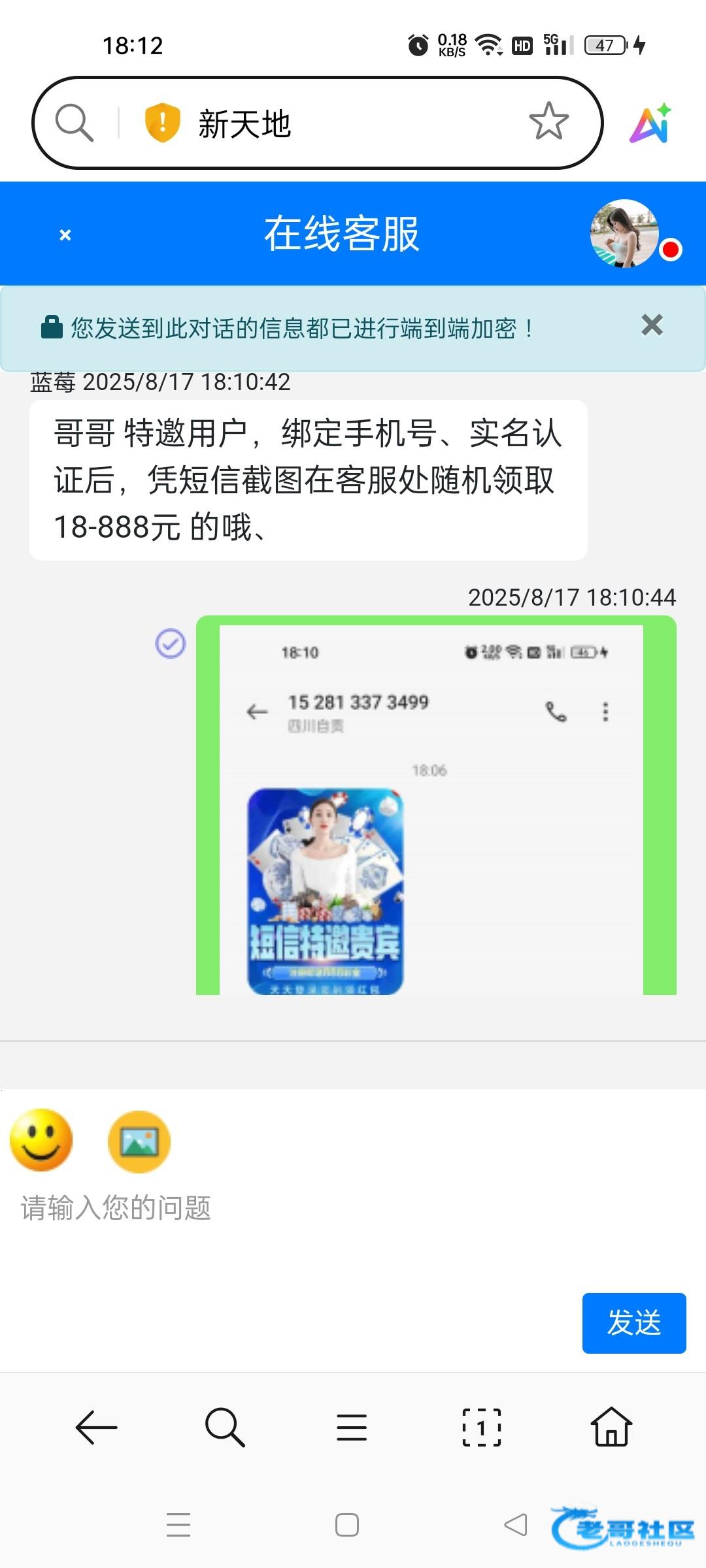Open the customer service agent avatar

[x=624, y=234]
